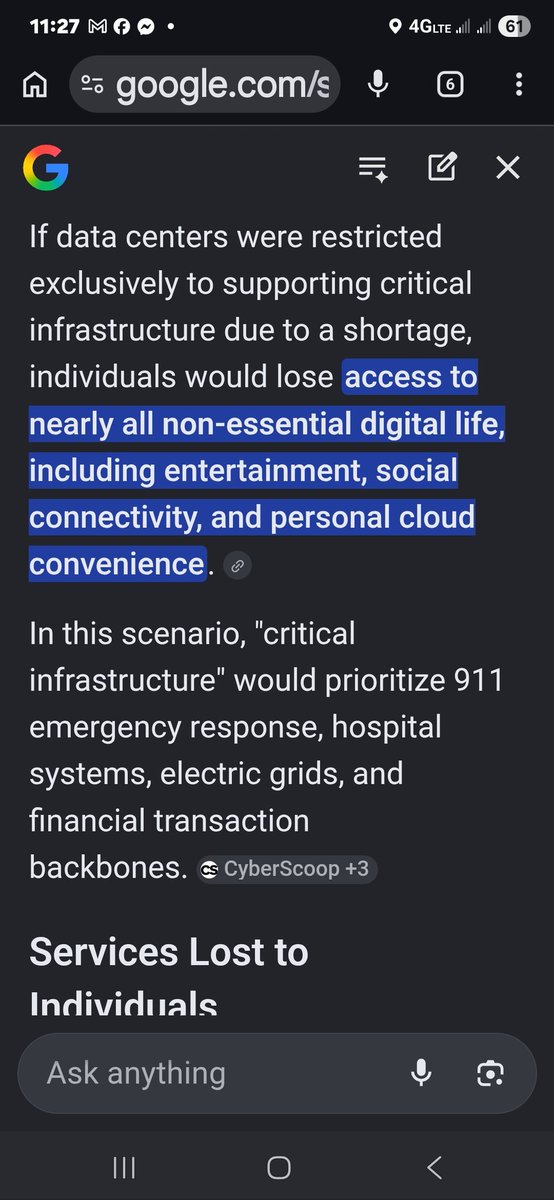Open recent apps from navigation bar
Screen dimensions: 554x1200
(124, 1167)
